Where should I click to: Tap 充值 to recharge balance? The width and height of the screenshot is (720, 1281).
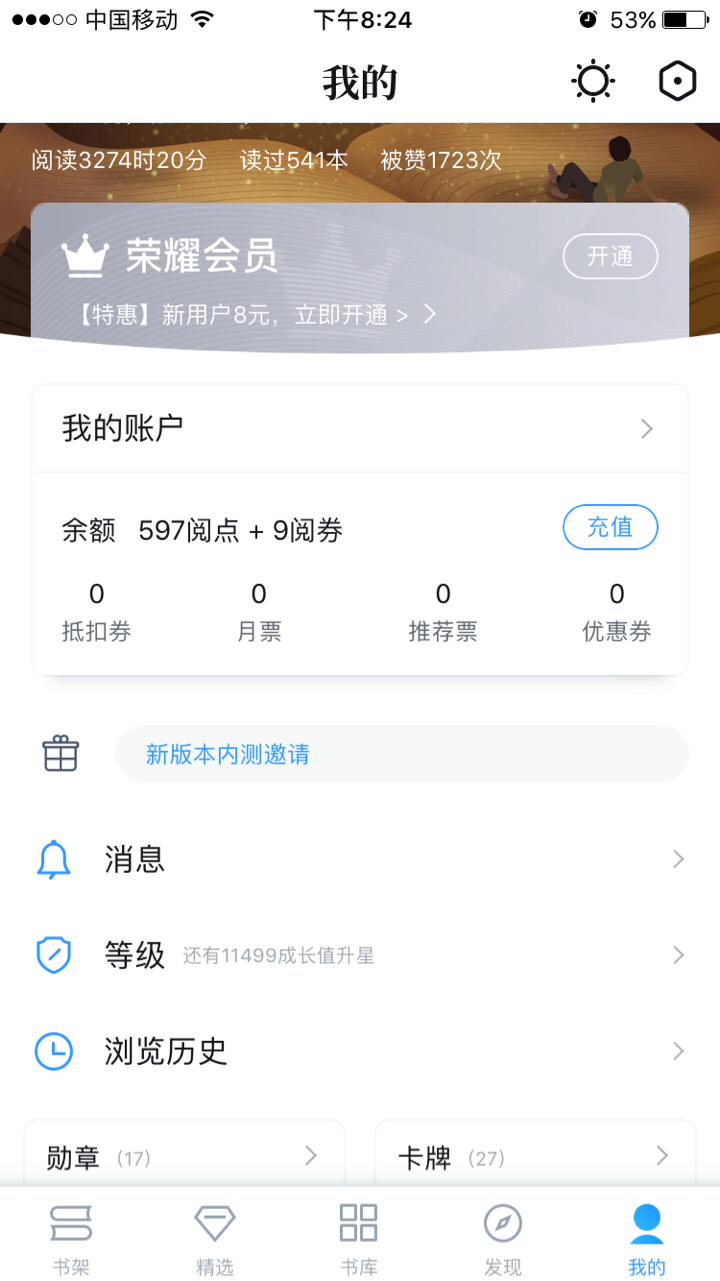coord(610,527)
